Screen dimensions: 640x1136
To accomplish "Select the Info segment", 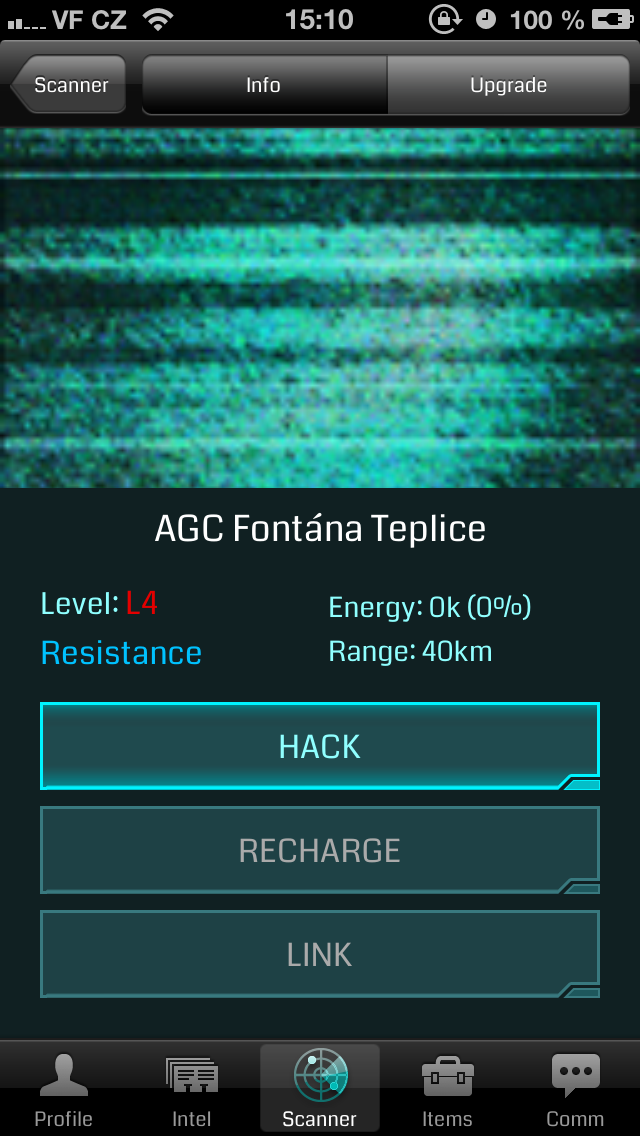I will [264, 85].
